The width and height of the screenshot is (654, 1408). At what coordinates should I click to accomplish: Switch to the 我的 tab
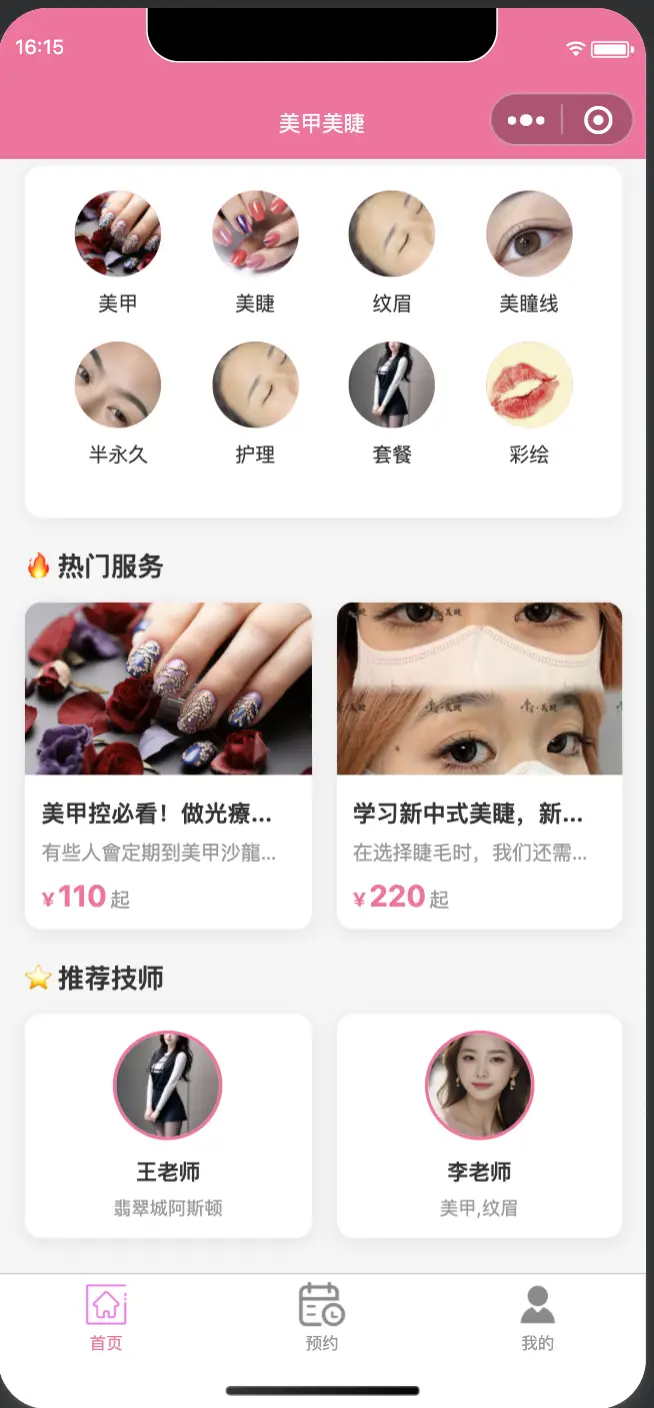tap(538, 1318)
